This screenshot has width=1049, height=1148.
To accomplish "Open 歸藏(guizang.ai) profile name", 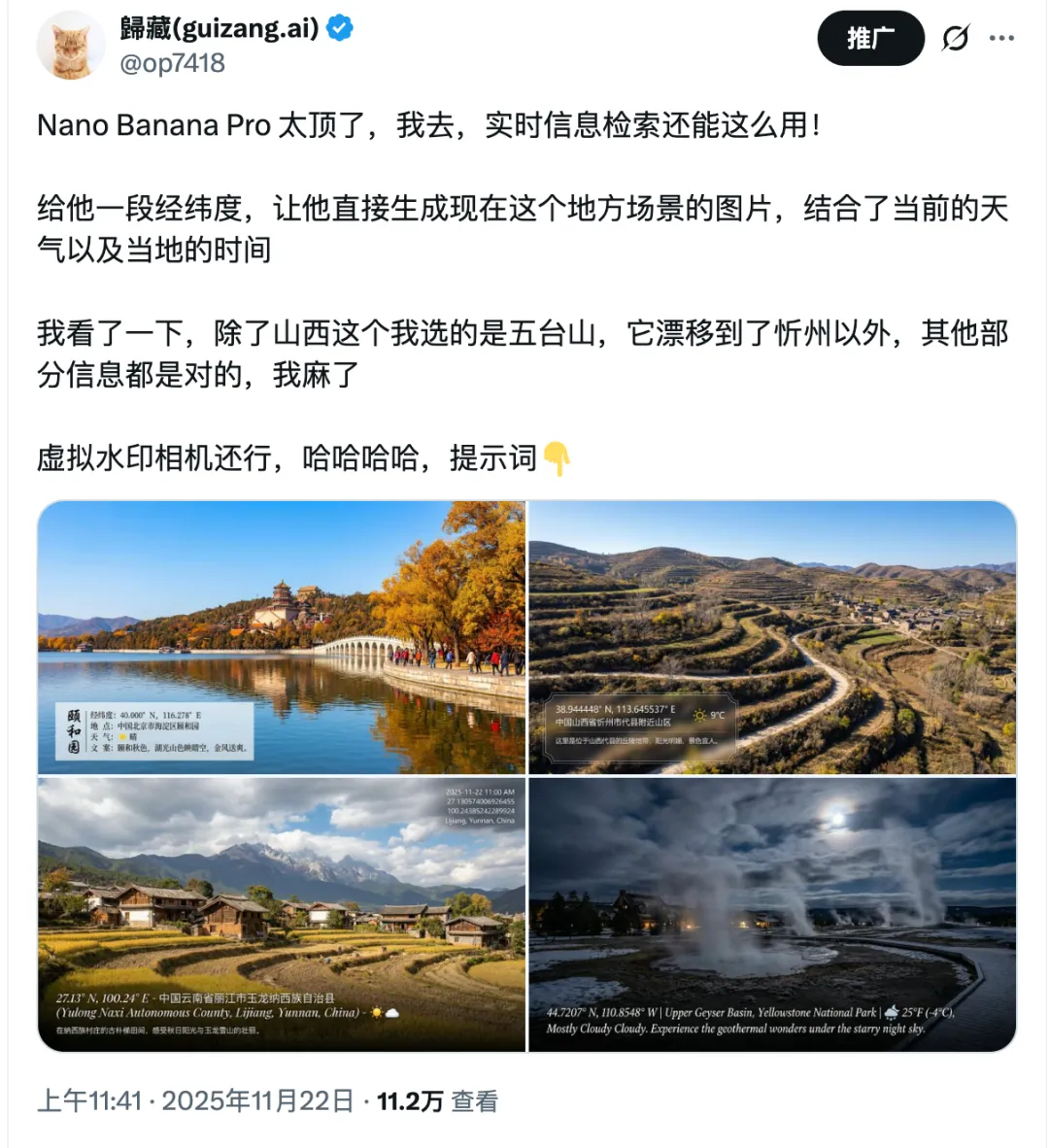I will 220,28.
